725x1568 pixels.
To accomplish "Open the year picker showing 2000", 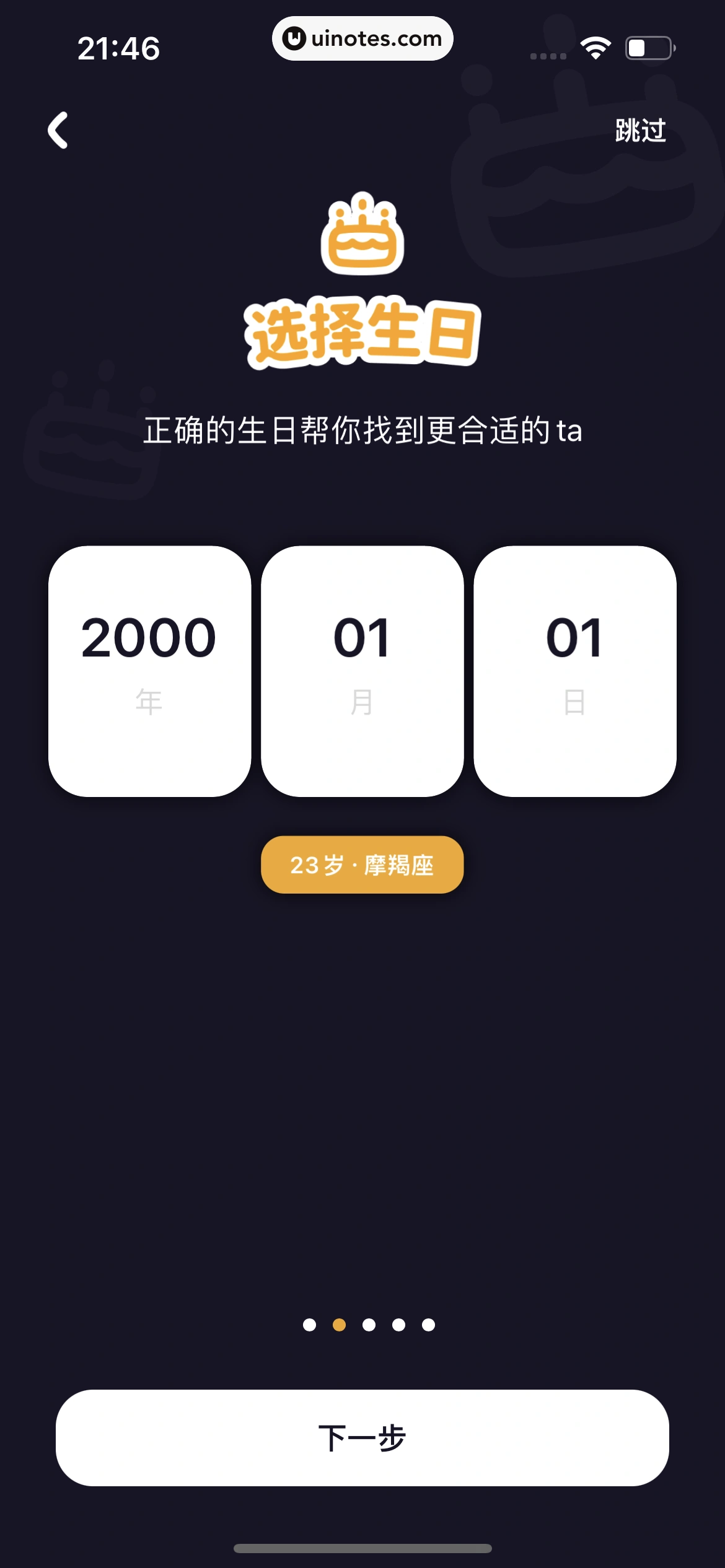I will coord(149,671).
